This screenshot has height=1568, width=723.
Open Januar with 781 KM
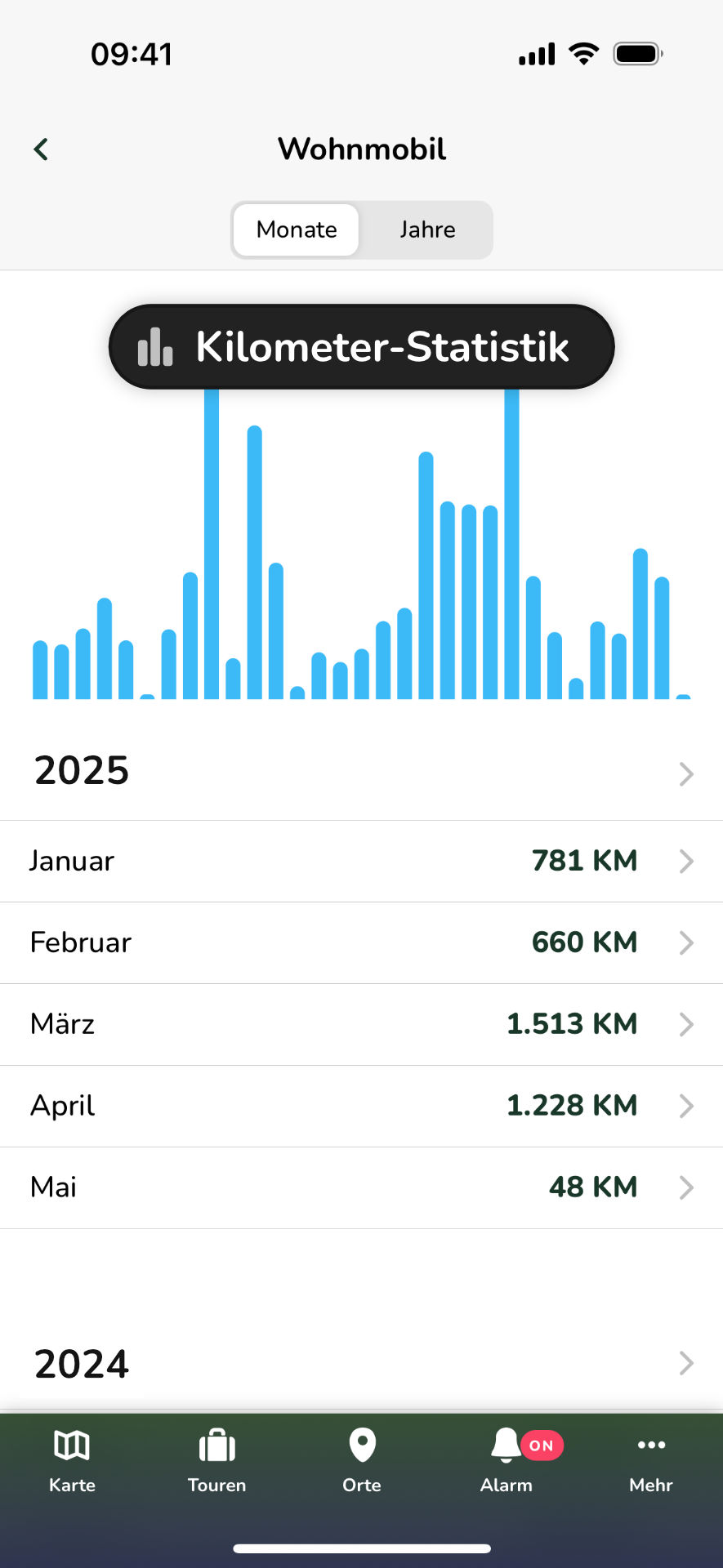[x=361, y=861]
